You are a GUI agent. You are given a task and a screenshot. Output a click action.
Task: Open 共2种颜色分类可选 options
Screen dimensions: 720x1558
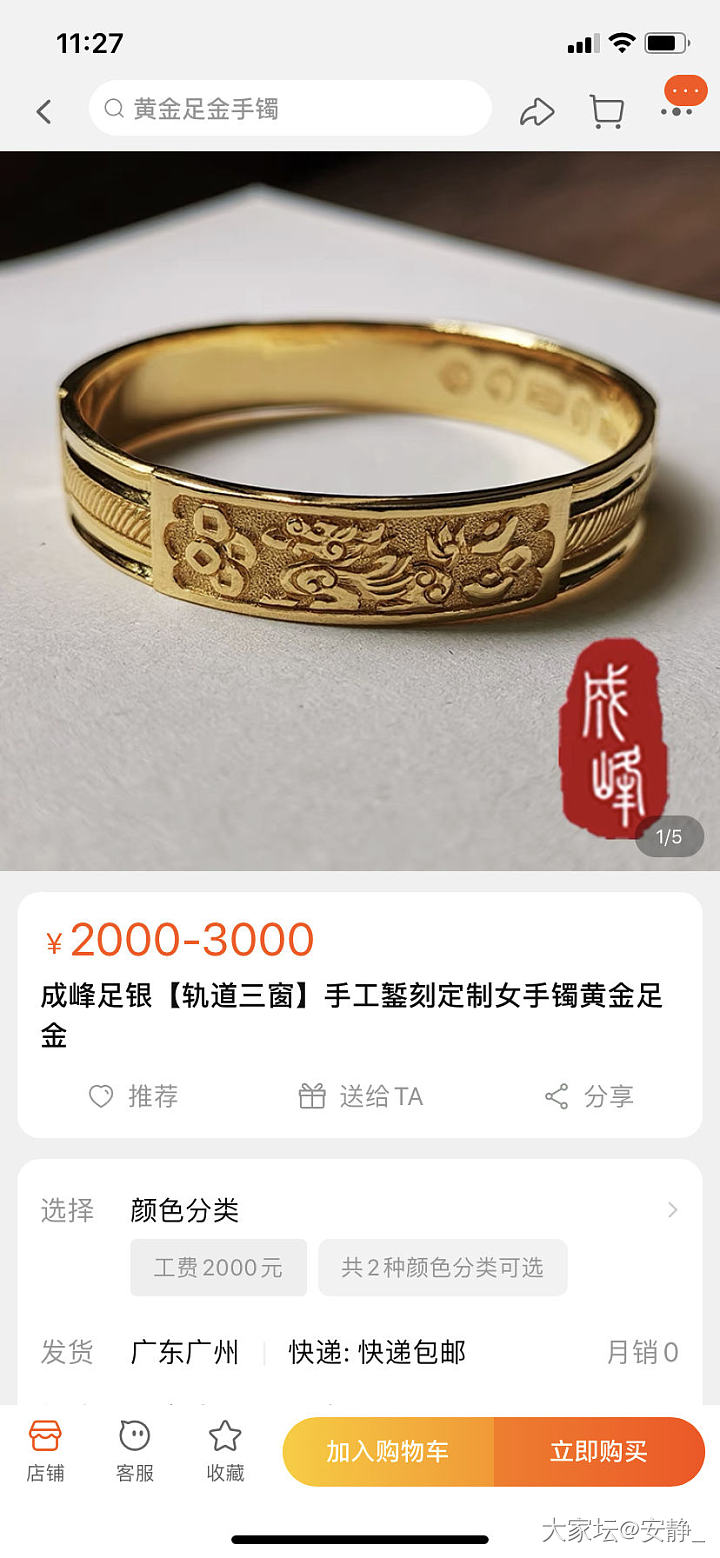click(442, 1268)
